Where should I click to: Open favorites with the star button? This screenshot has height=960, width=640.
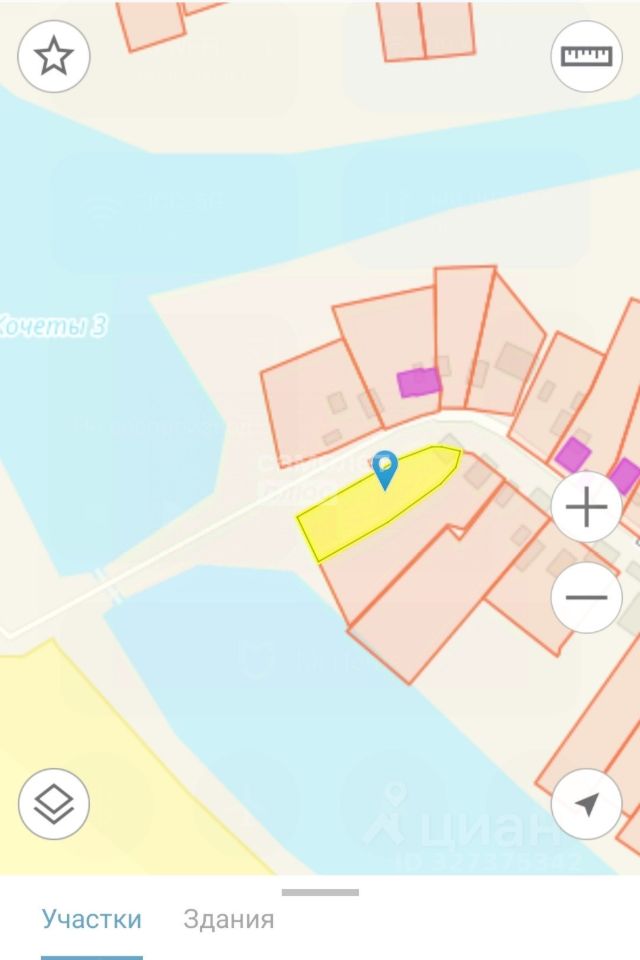54,57
